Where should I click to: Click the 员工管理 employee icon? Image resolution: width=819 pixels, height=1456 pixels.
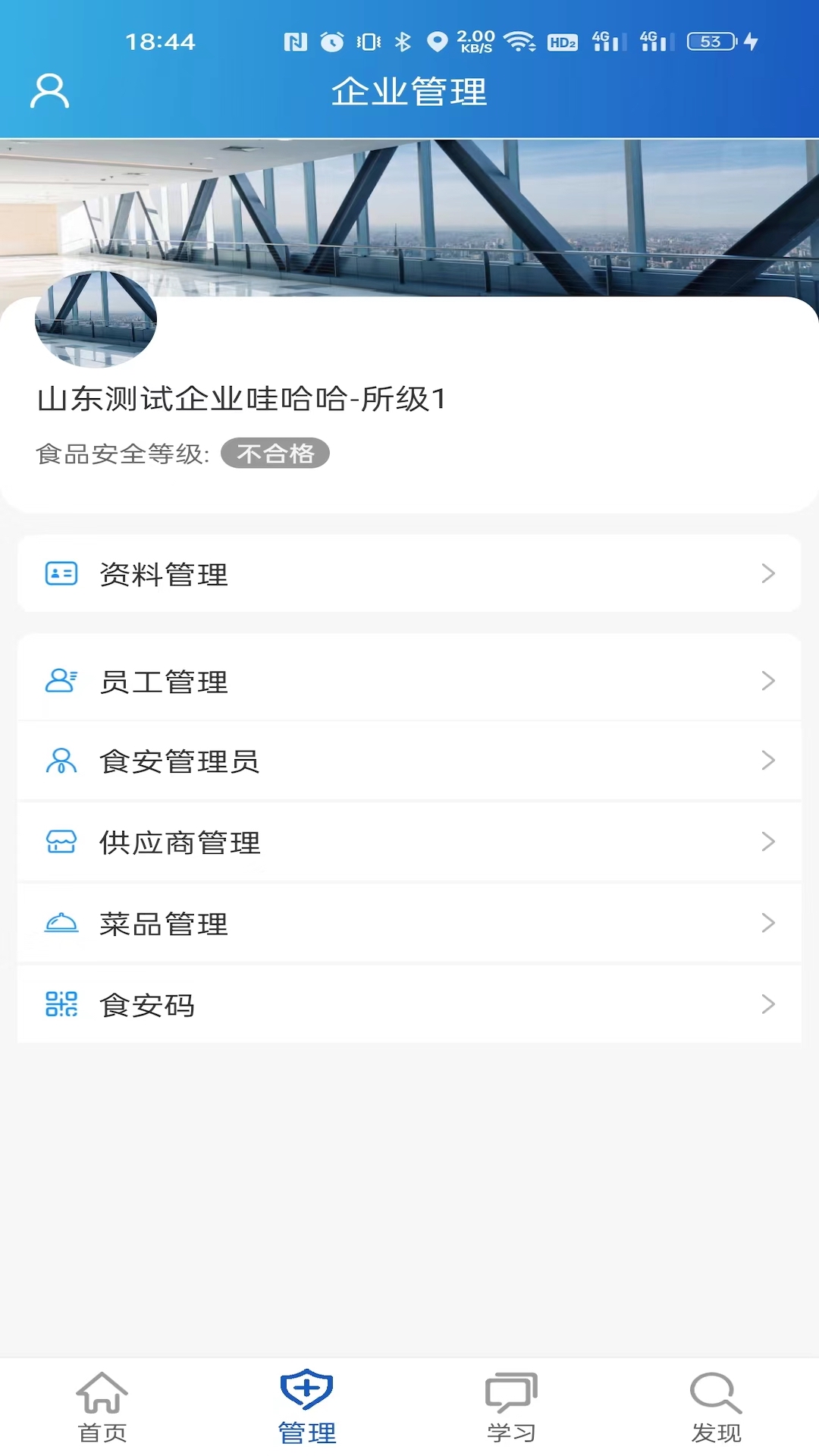click(61, 681)
